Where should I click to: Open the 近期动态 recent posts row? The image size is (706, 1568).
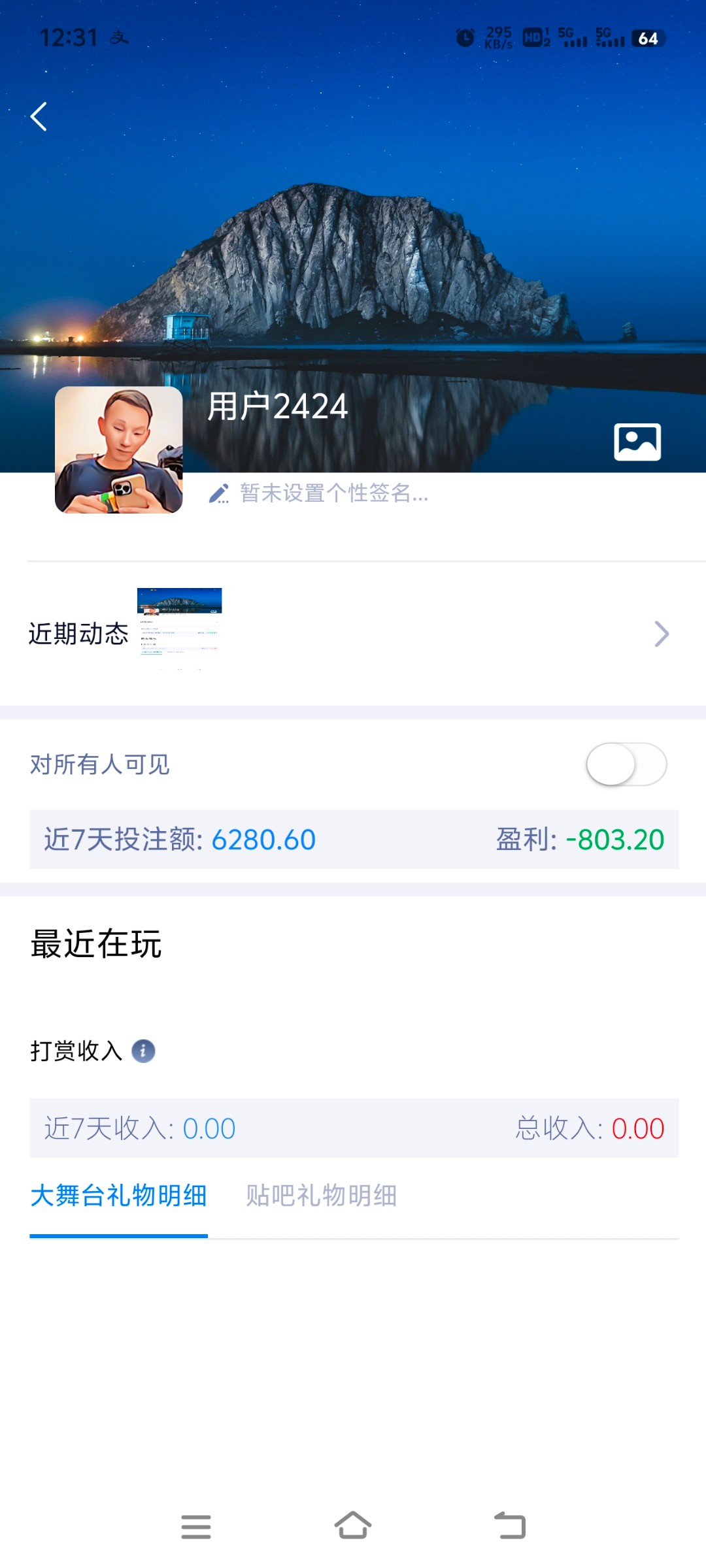[x=353, y=634]
